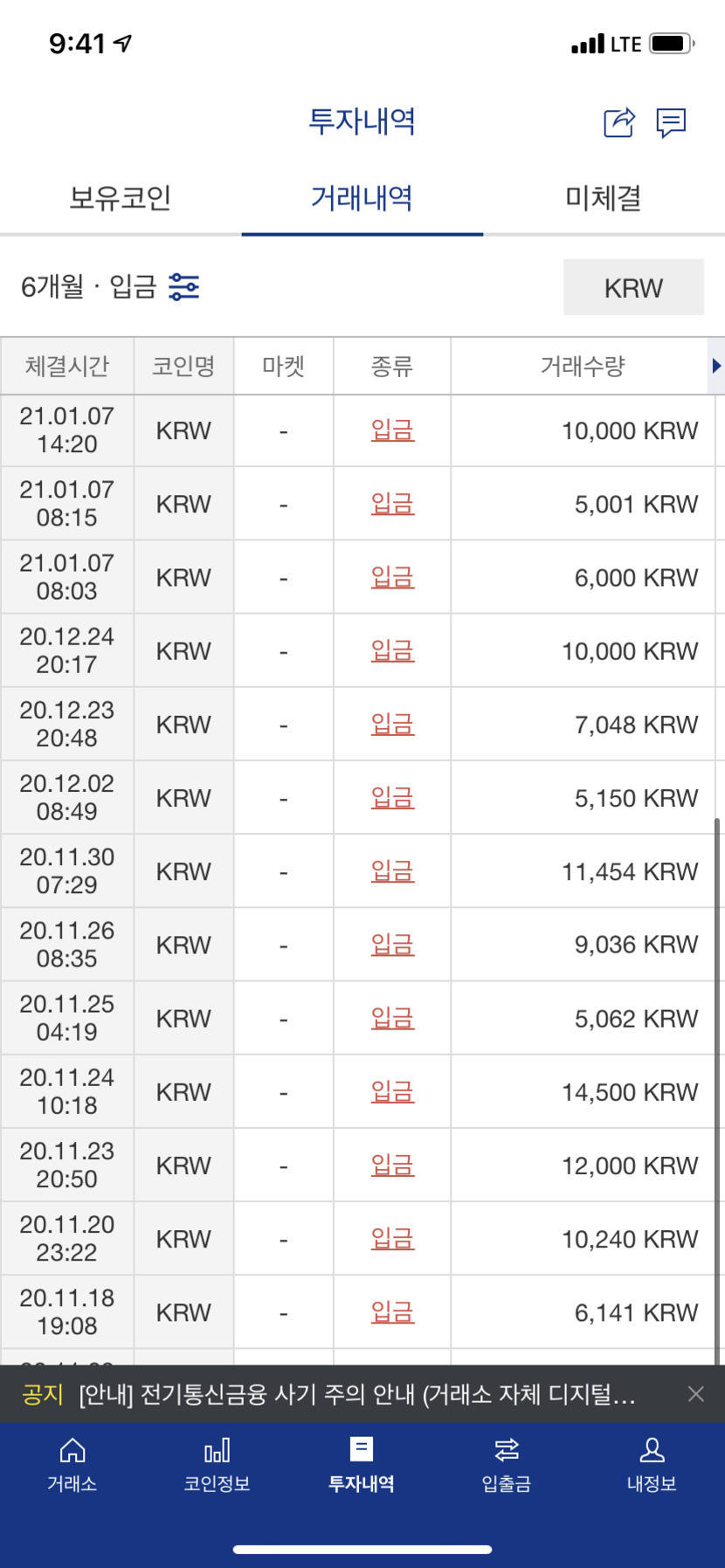The image size is (725, 1568).
Task: Open the chat message icon
Action: 671,122
